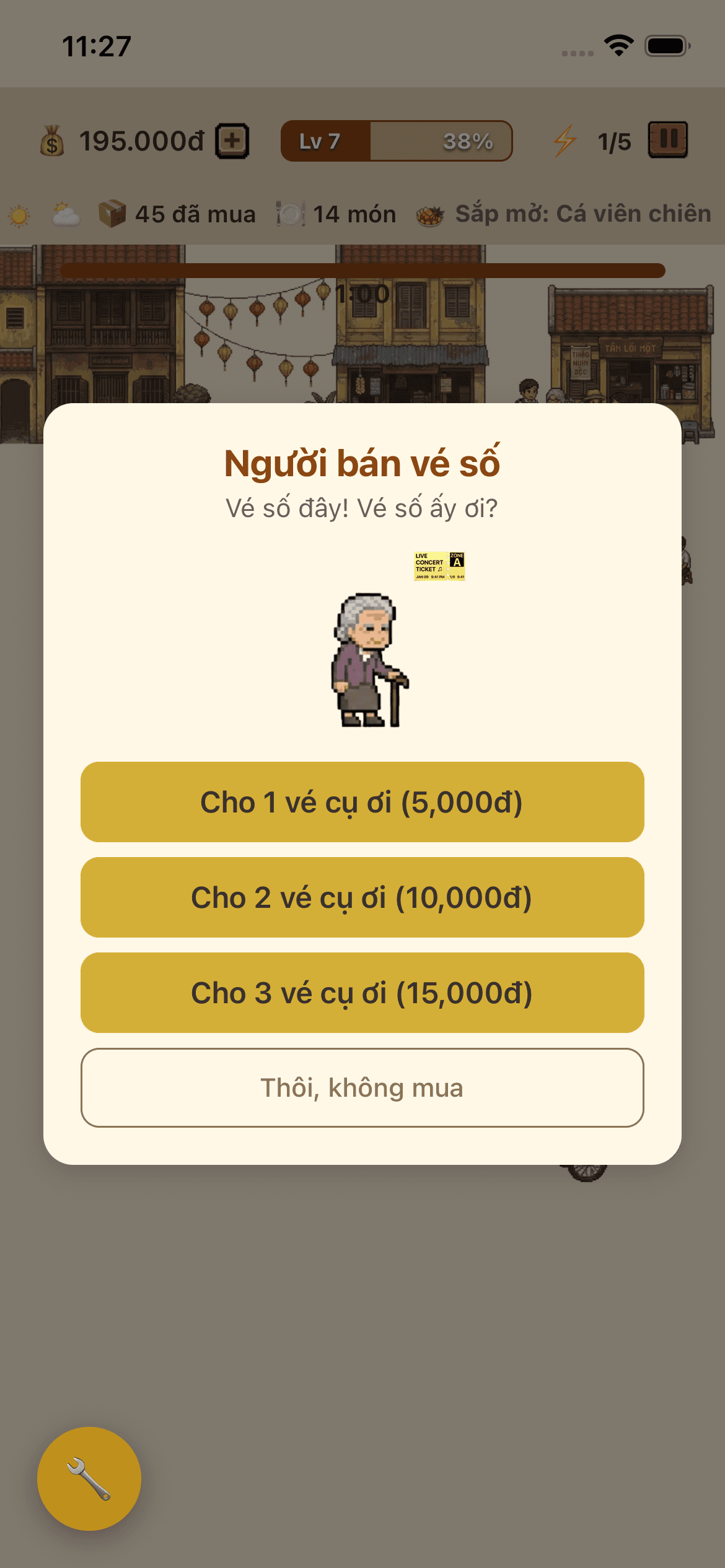Viewport: 725px width, 1568px height.
Task: Tap the brown timer bar at top of scene
Action: tap(362, 269)
